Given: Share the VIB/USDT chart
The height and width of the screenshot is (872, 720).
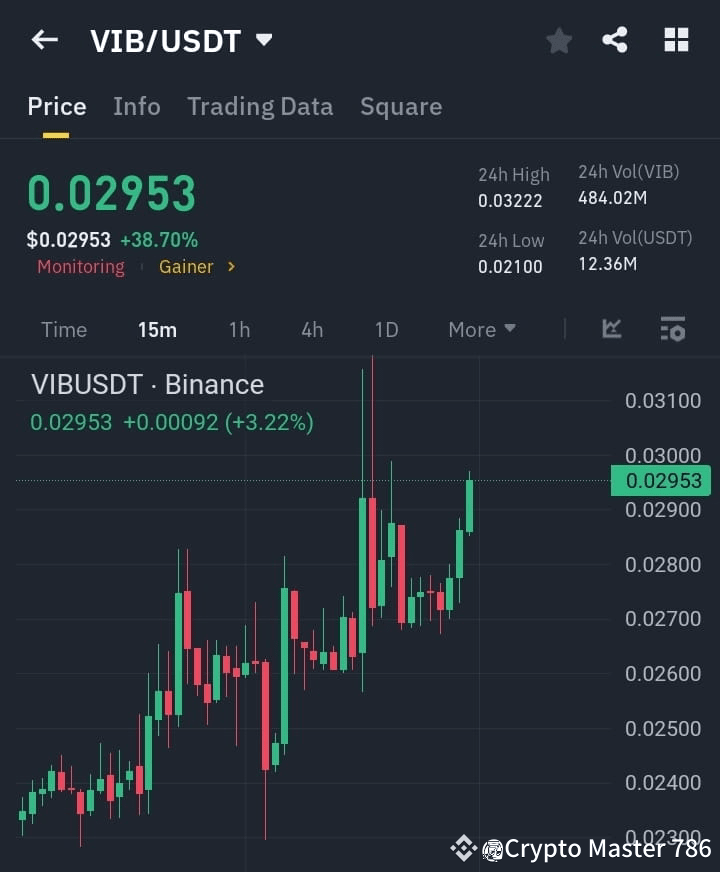Looking at the screenshot, I should click(616, 40).
